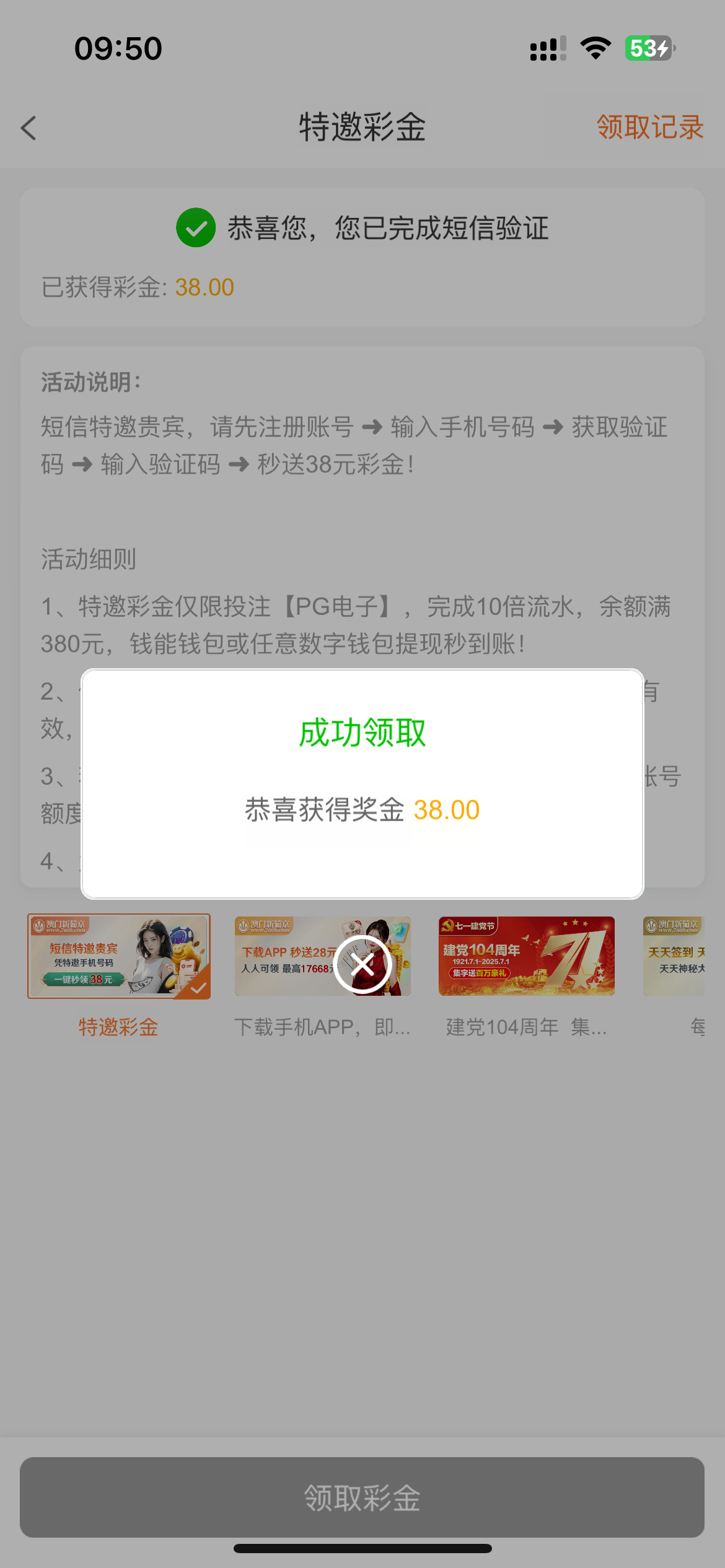Viewport: 725px width, 1568px height.
Task: Open the 天天签到 promotion banner
Action: point(688,957)
